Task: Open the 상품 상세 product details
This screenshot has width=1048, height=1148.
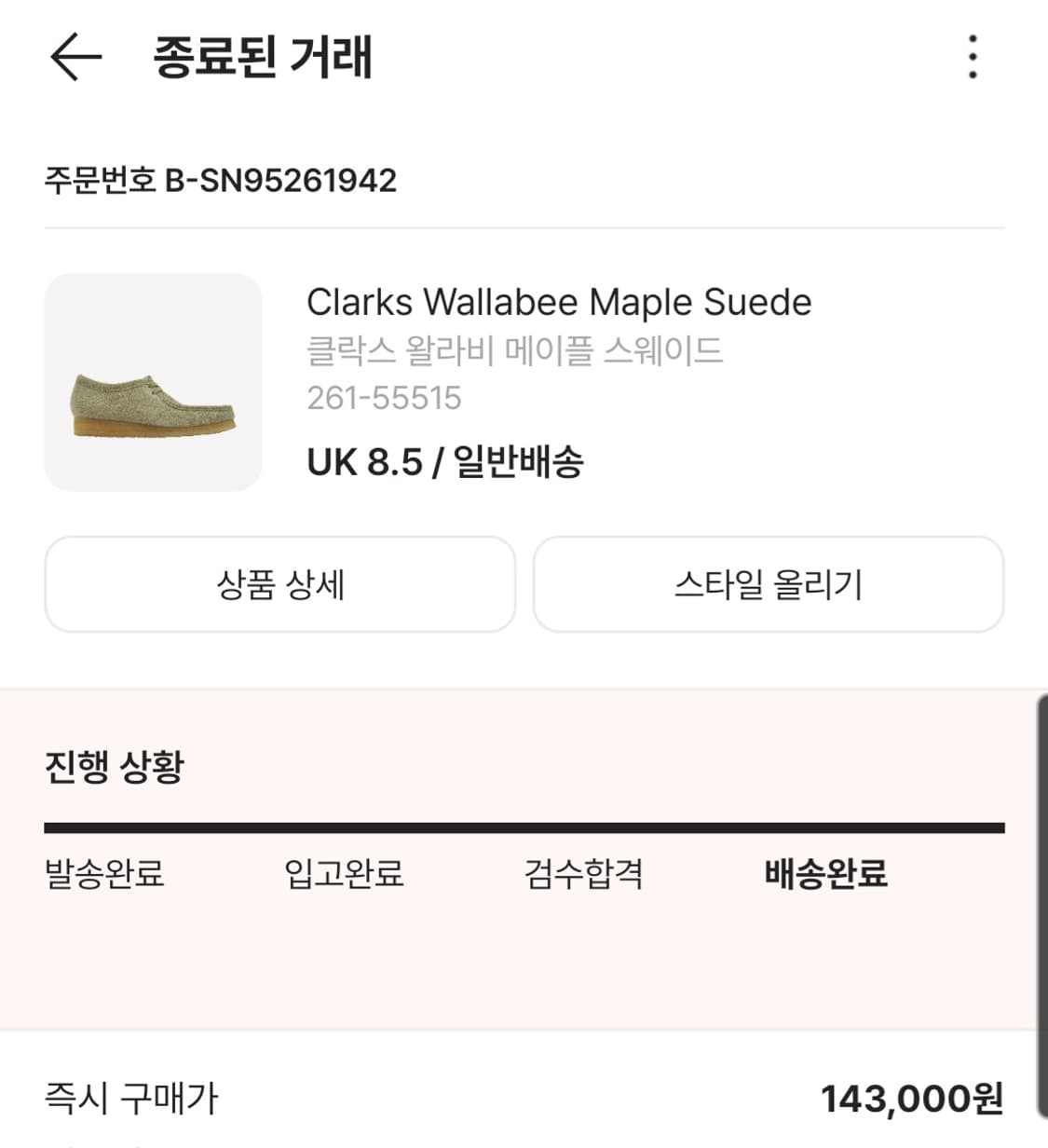Action: (x=280, y=584)
